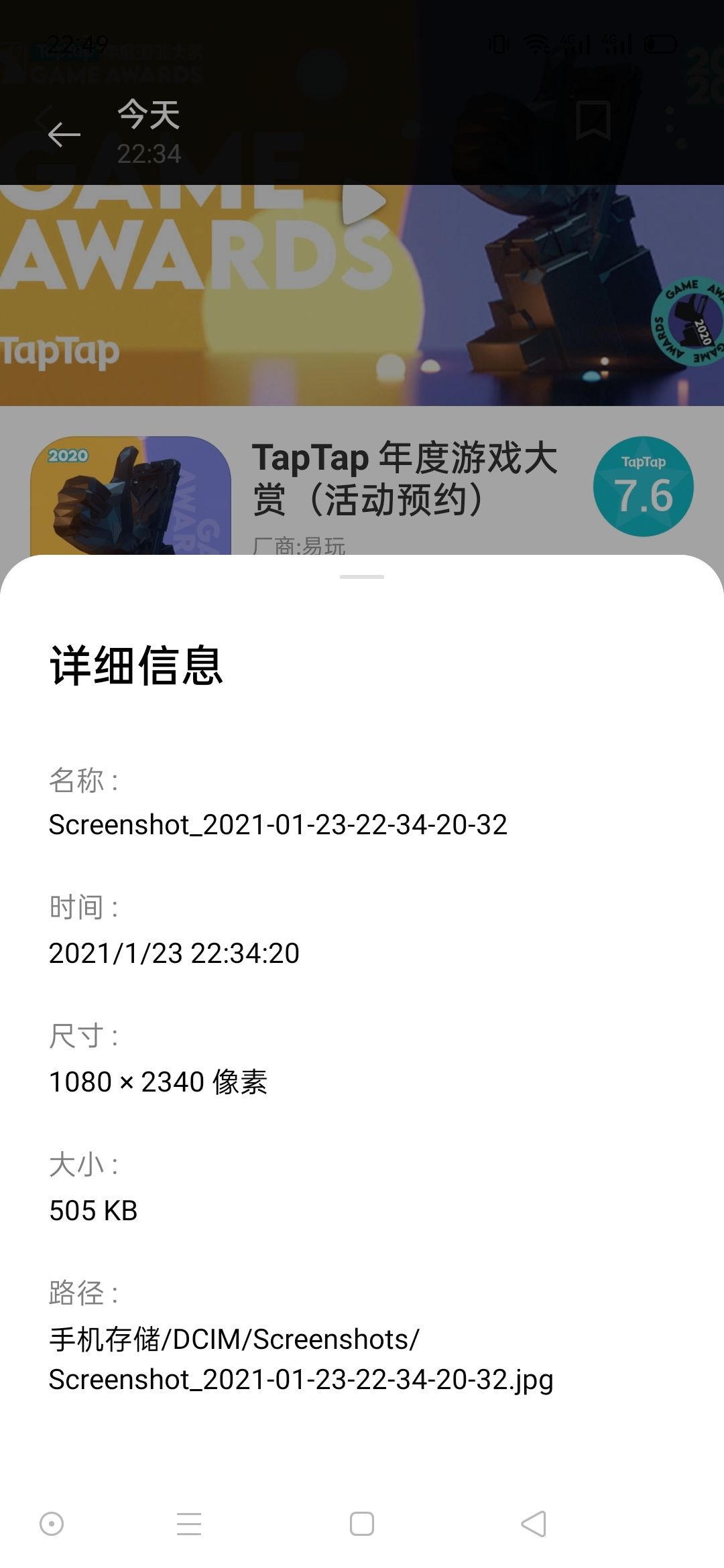
Task: Tap the play button on the Game Awards video
Action: (362, 204)
